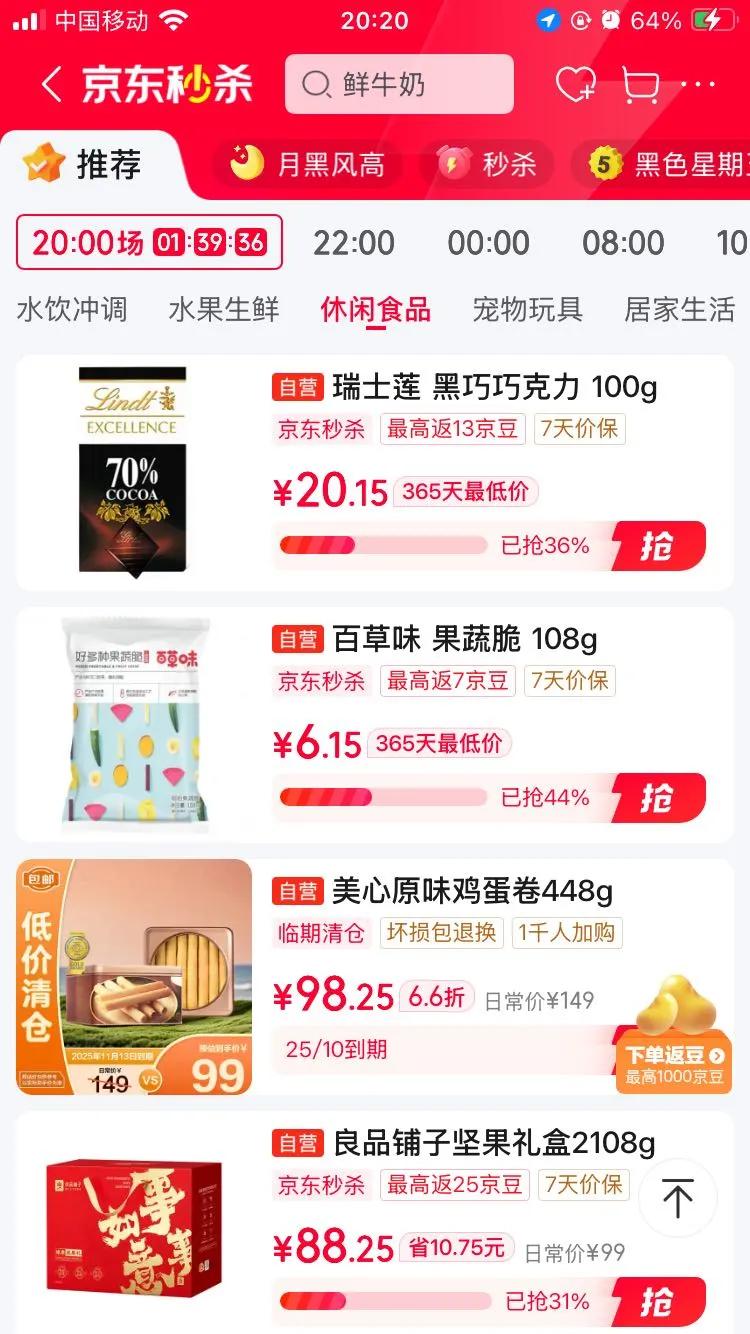Choose the 宠物玩具 category

click(x=527, y=310)
